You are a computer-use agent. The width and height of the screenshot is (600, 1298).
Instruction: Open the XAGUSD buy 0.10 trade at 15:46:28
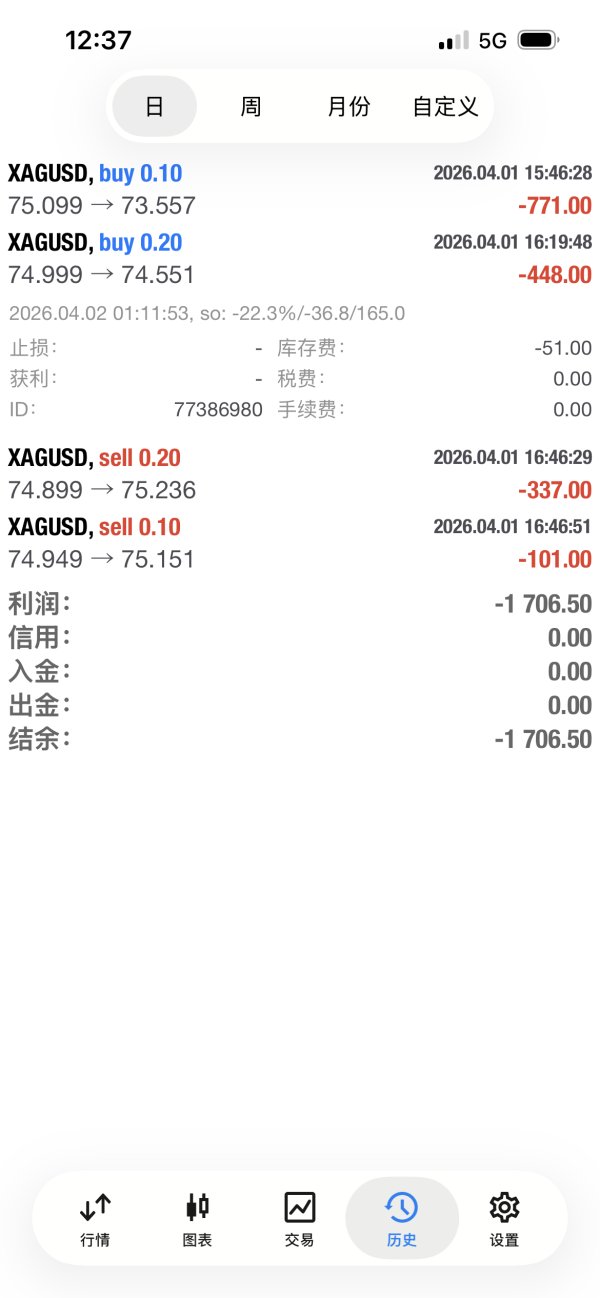[300, 190]
